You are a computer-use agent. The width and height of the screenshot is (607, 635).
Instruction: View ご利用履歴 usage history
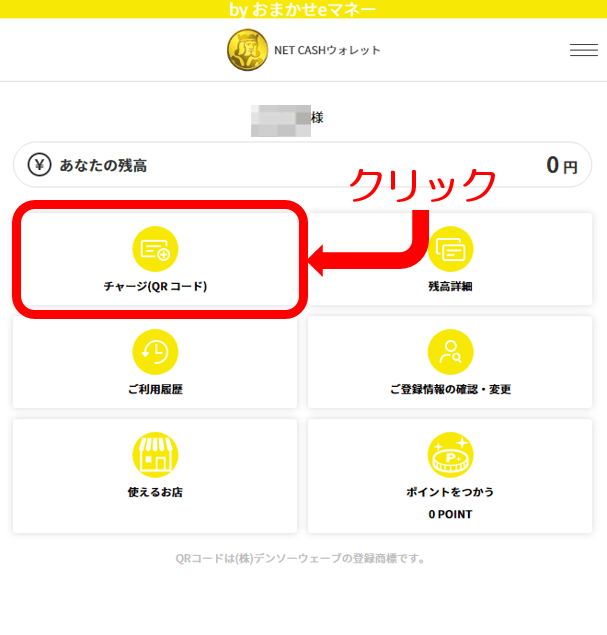pyautogui.click(x=155, y=362)
